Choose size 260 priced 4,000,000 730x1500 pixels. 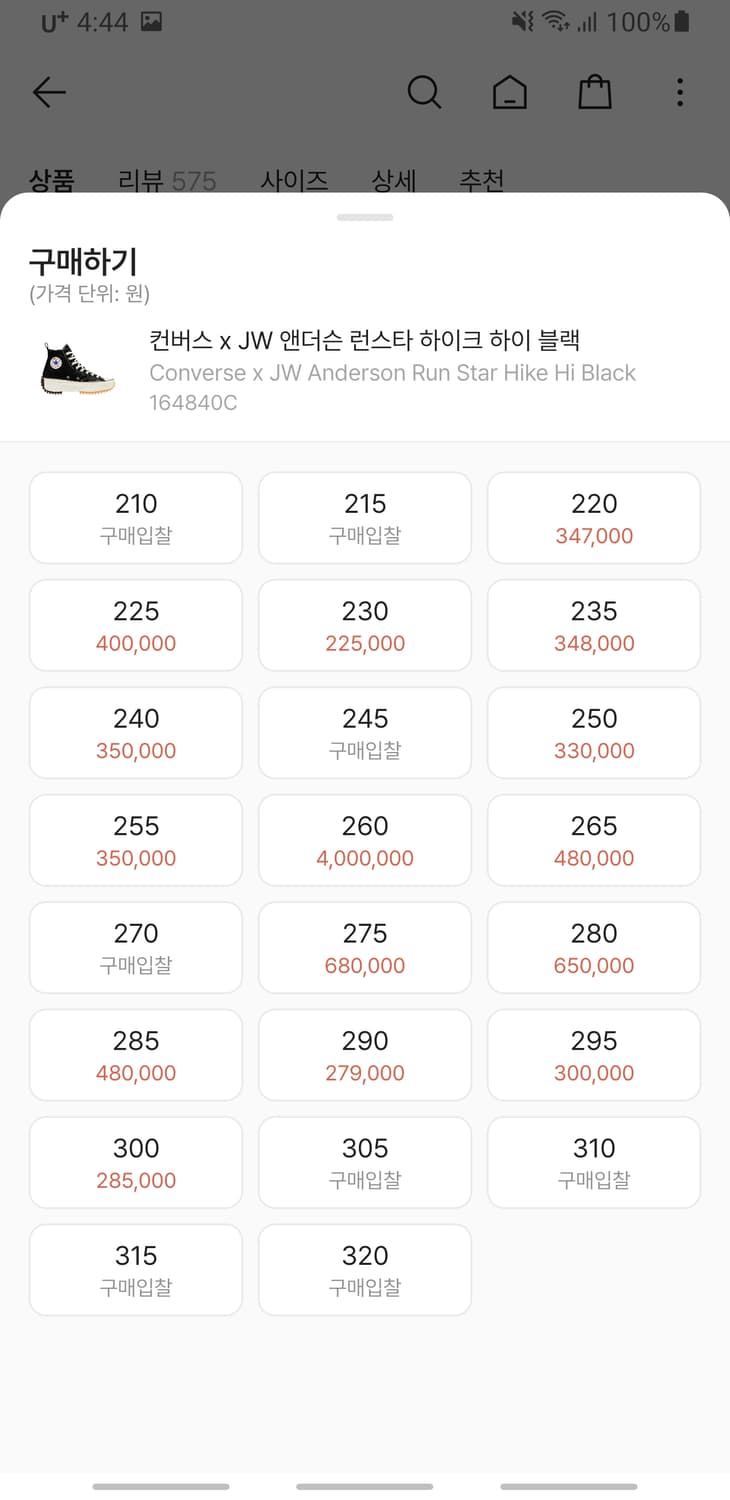(364, 841)
